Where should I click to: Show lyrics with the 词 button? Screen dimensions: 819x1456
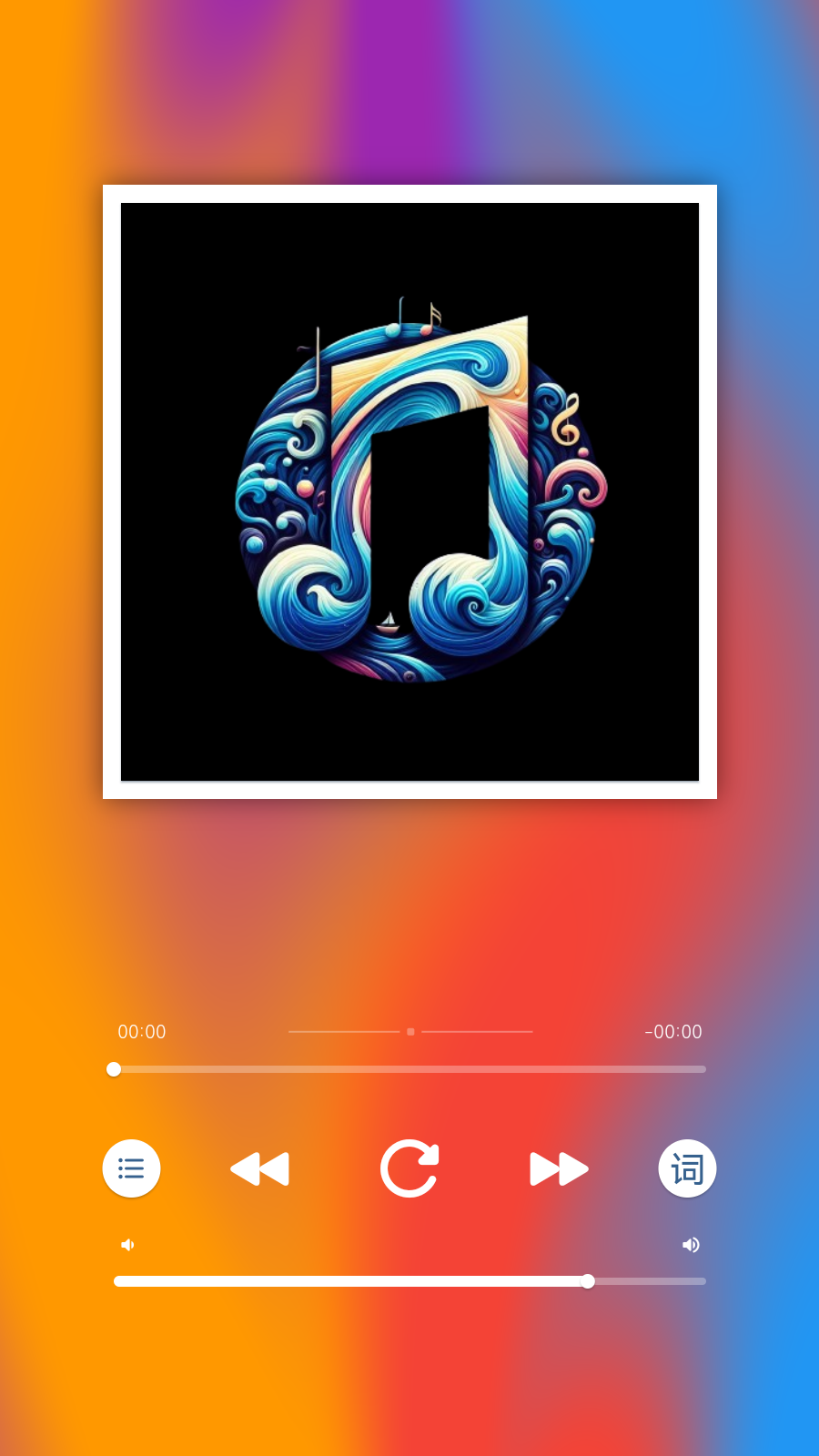click(x=687, y=1168)
